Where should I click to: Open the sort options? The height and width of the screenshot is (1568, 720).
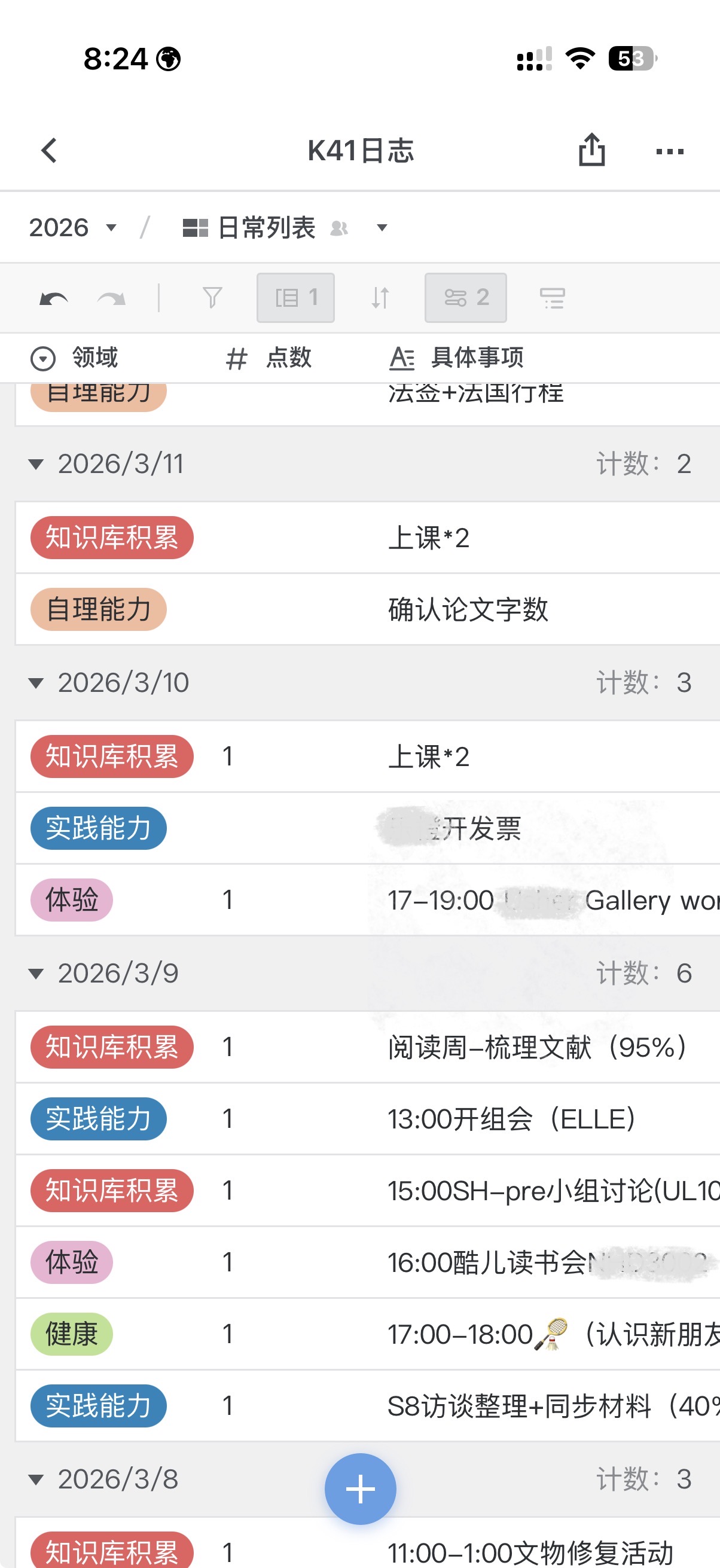tap(380, 298)
